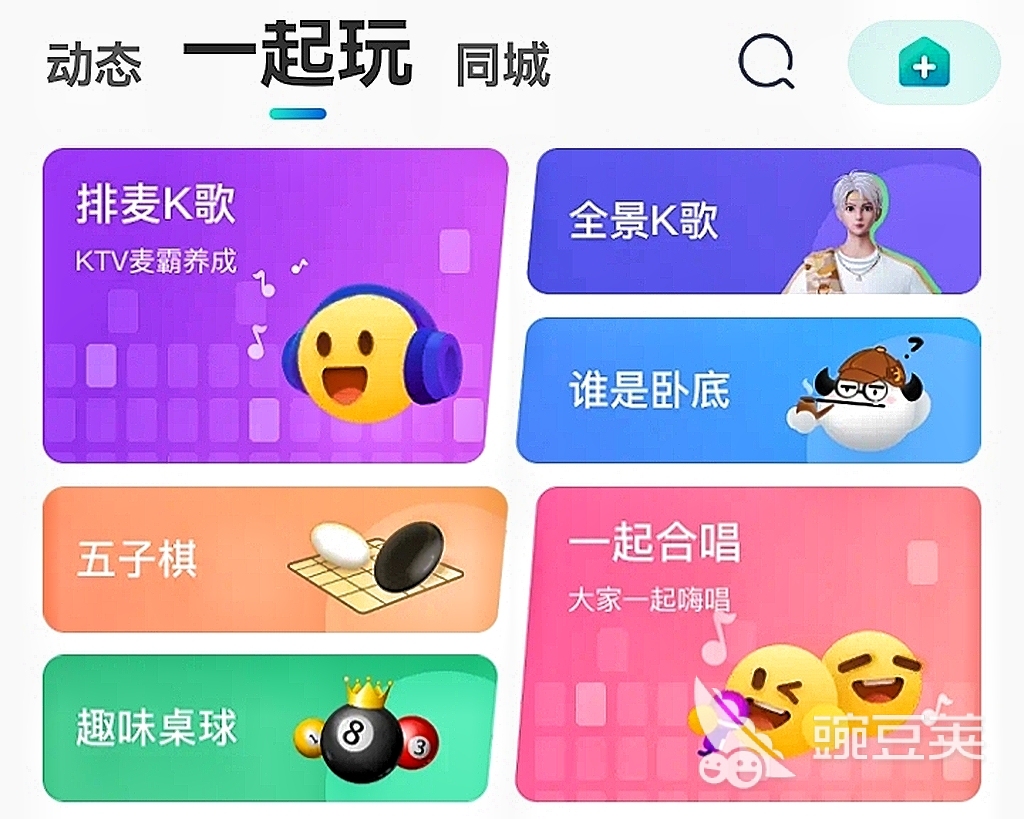Enter the 全景K歌 room
Screen dimensions: 1024x819
click(753, 221)
